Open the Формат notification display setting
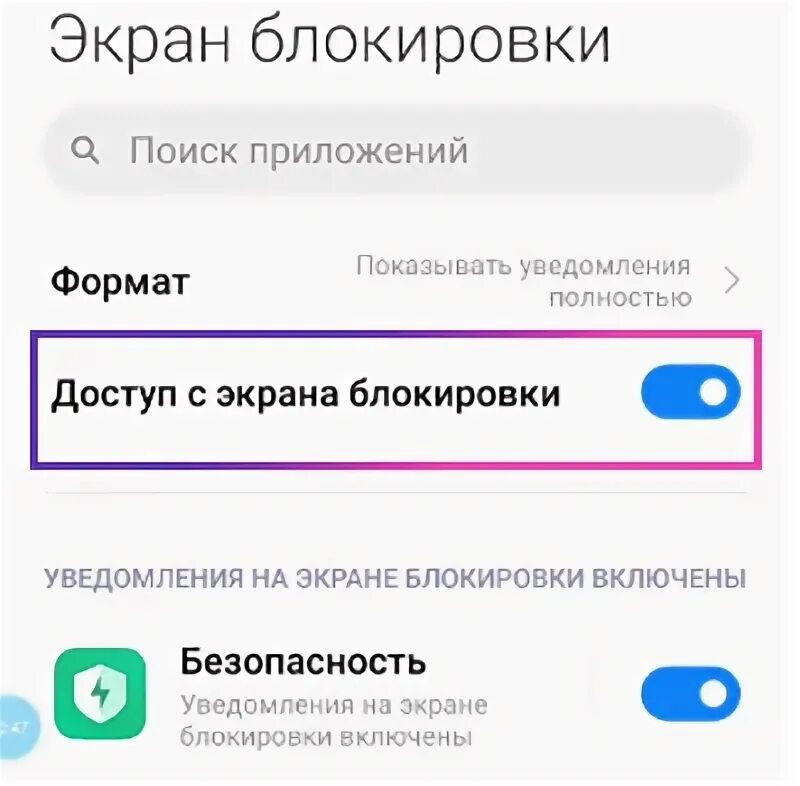 click(x=397, y=281)
